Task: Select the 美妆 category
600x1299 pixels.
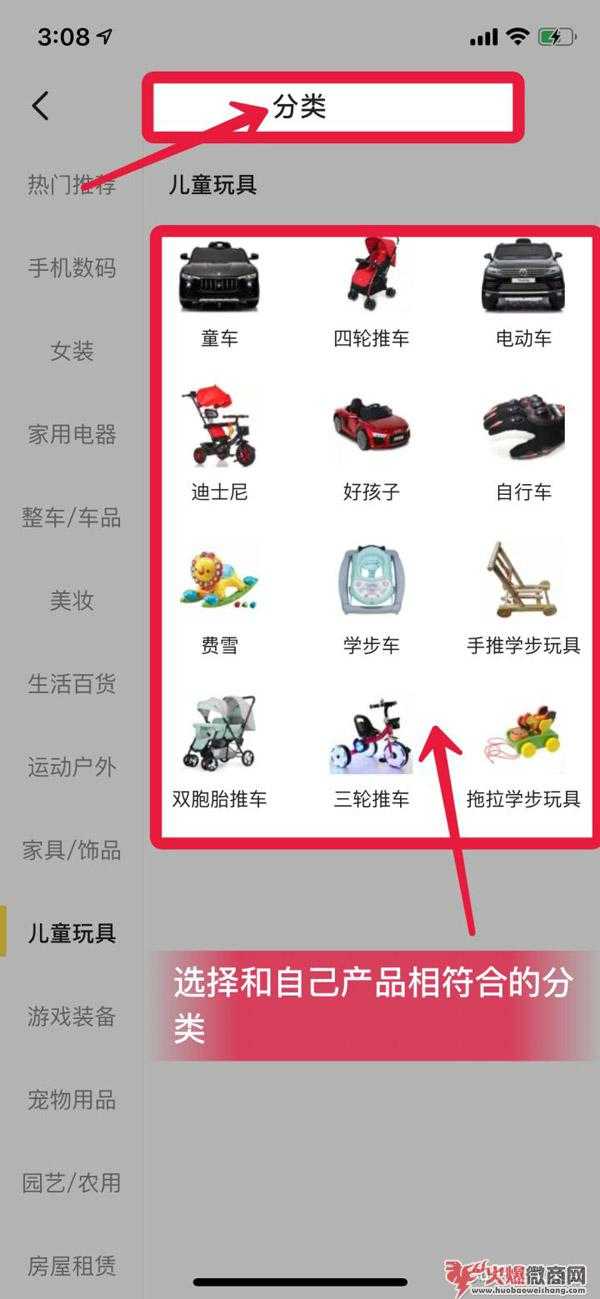Action: (71, 600)
